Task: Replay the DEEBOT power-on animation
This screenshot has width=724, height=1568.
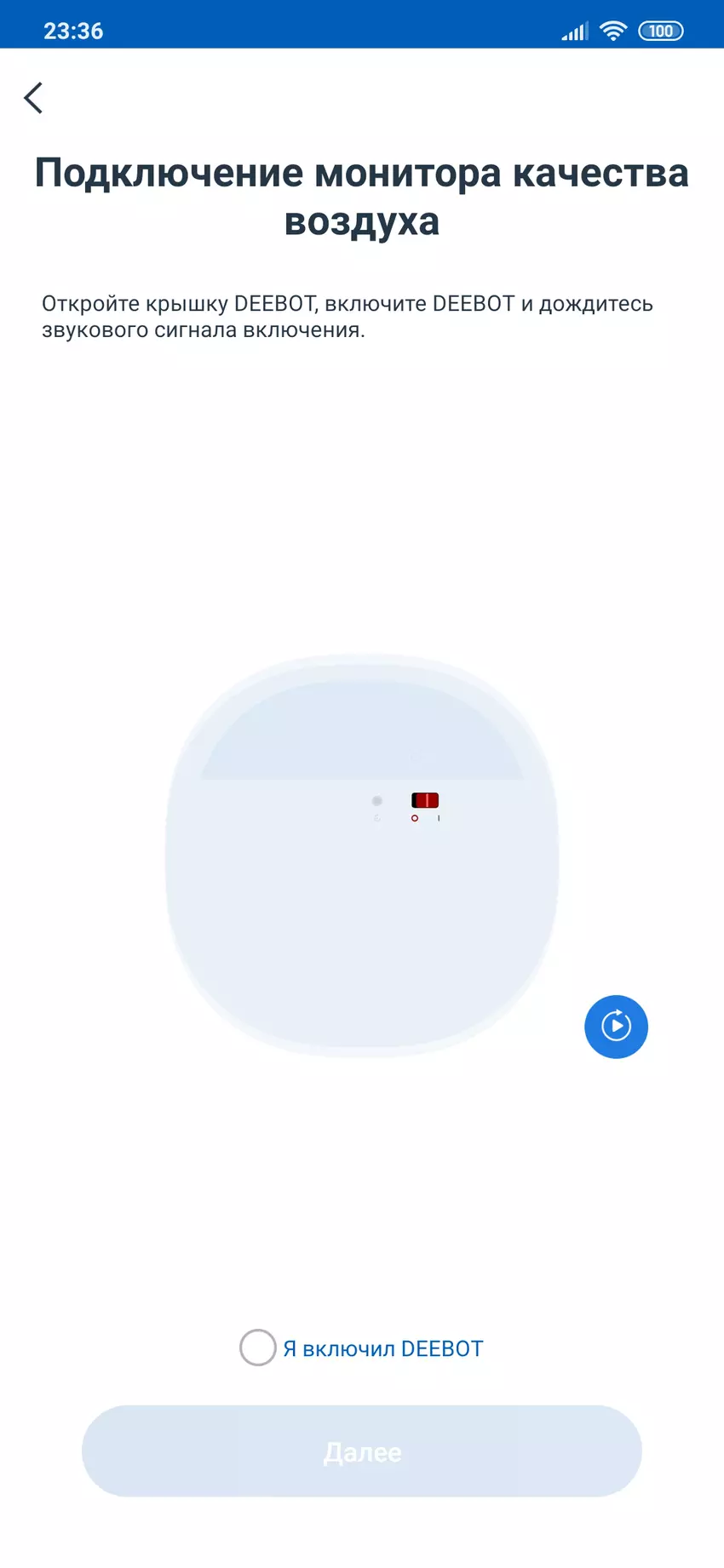Action: tap(616, 1027)
